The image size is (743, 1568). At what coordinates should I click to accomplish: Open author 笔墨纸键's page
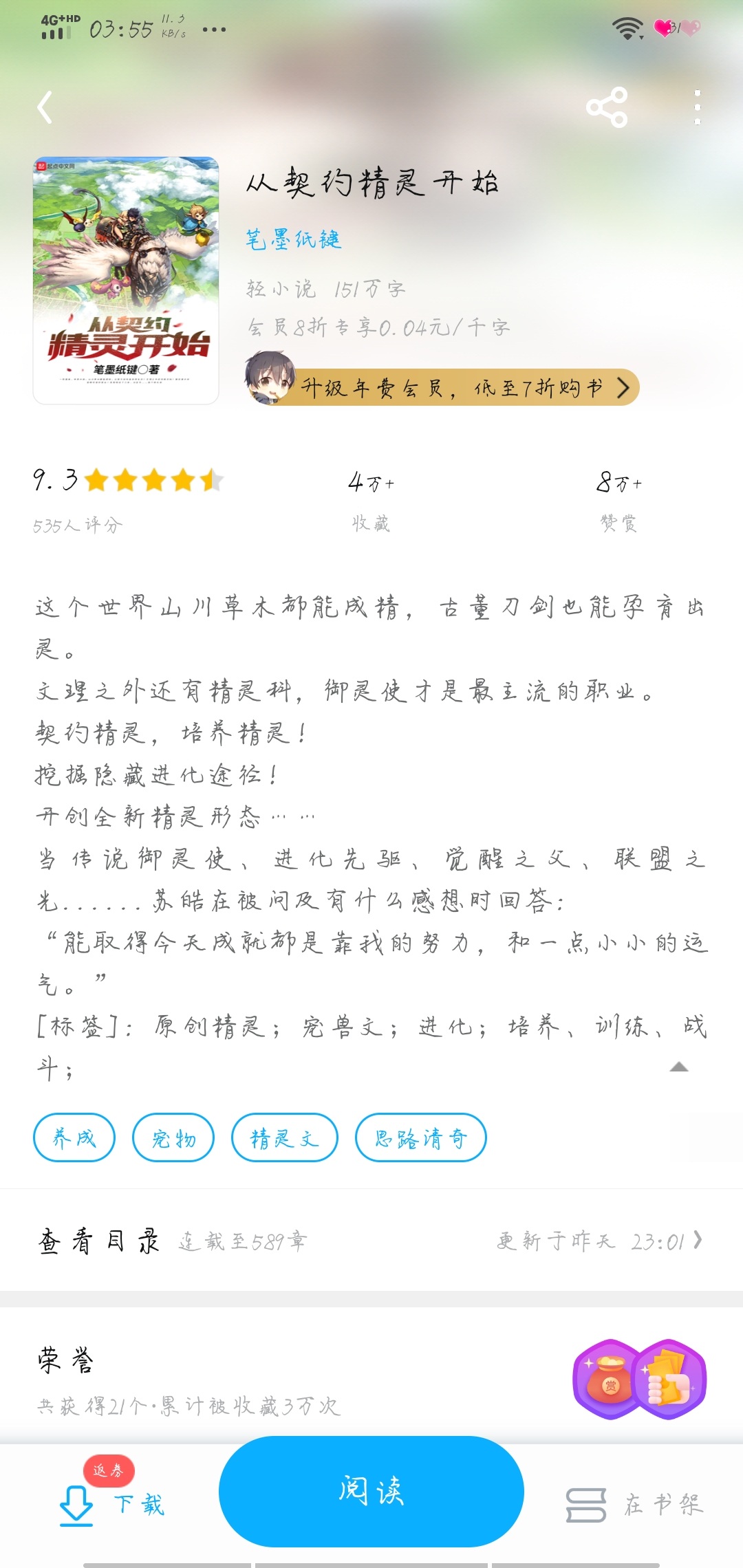click(294, 239)
